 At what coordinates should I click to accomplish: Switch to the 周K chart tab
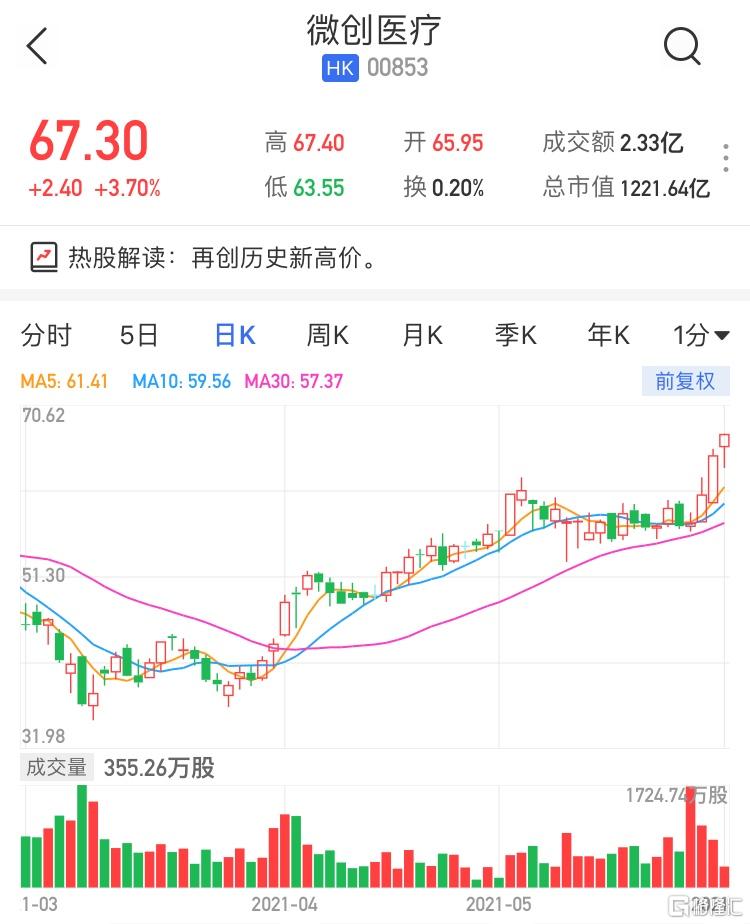click(327, 335)
